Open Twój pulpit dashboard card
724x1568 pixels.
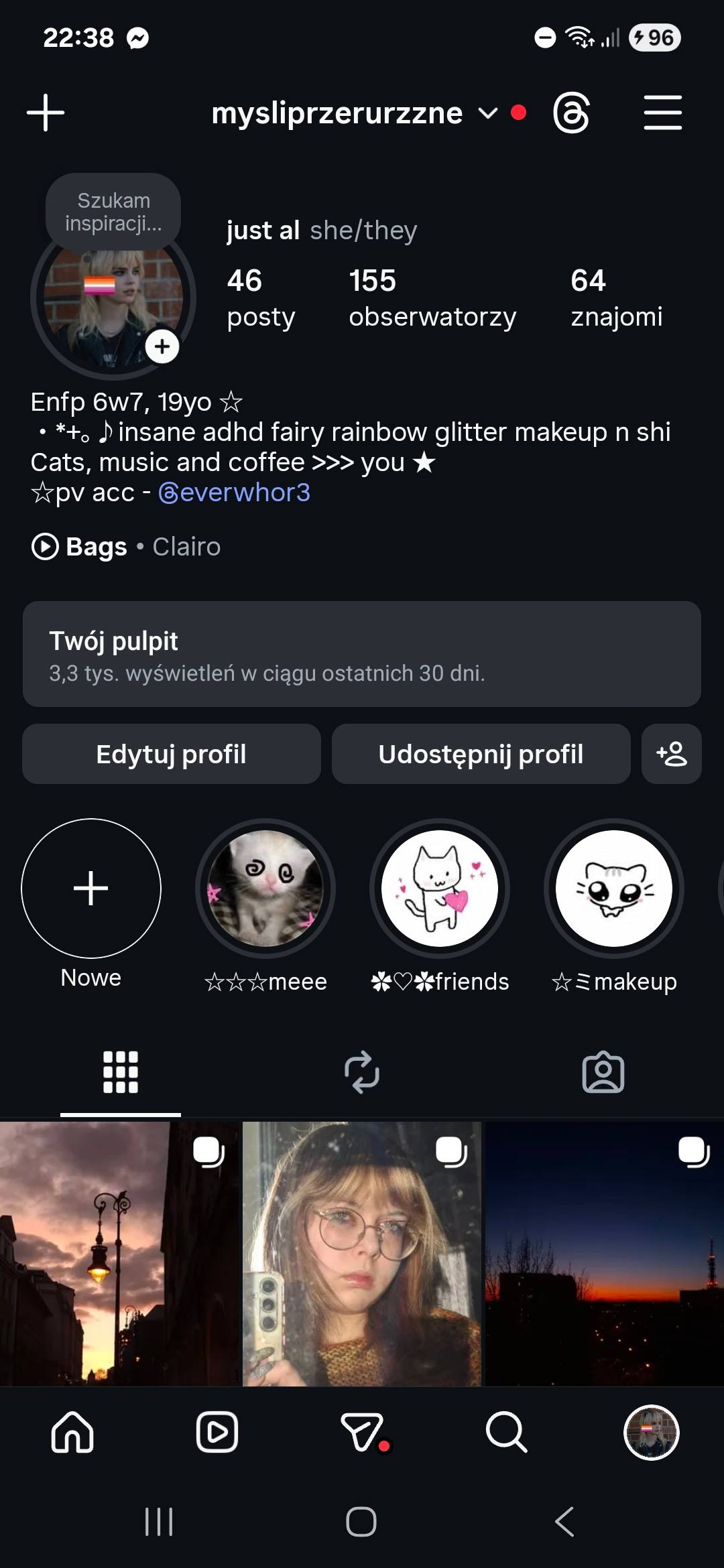pos(362,654)
